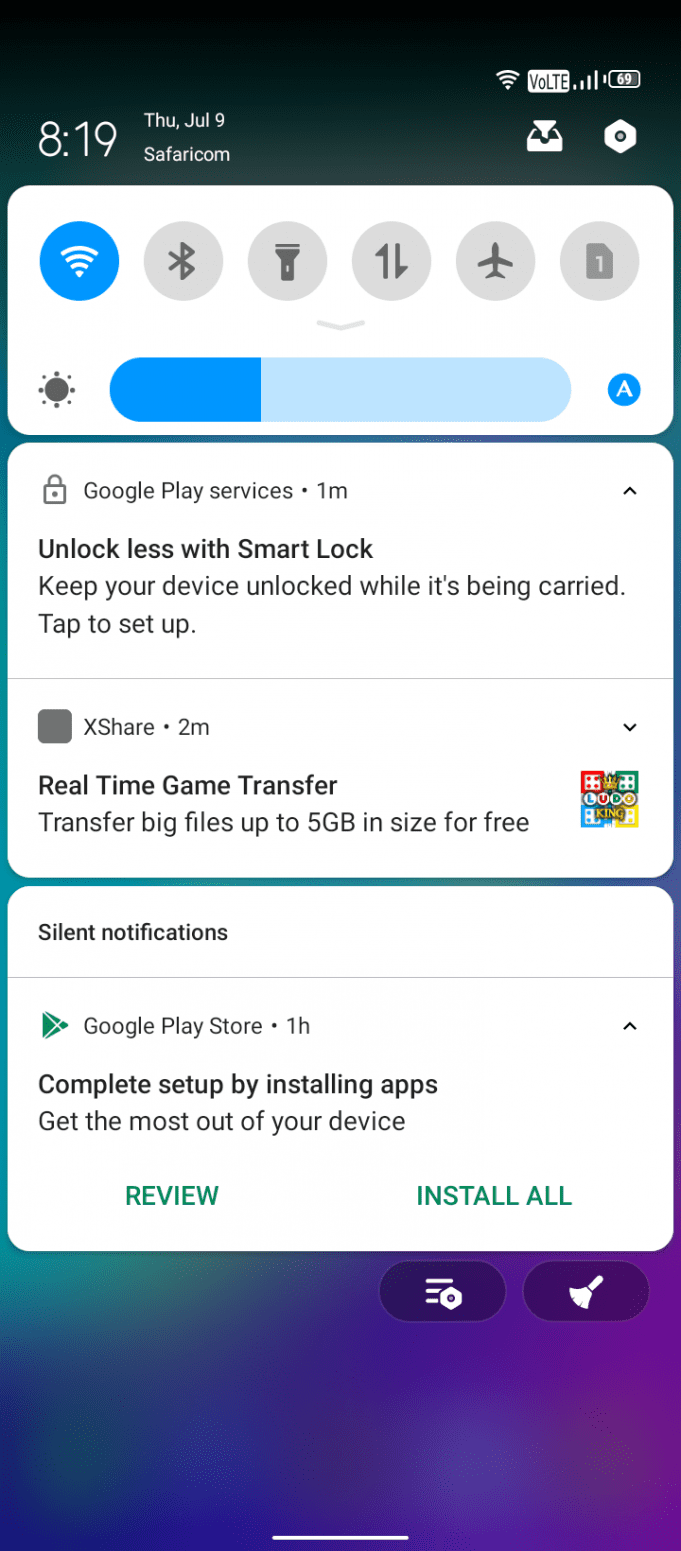Screen dimensions: 681x1551
Task: Enable airplane mode
Action: click(x=495, y=261)
